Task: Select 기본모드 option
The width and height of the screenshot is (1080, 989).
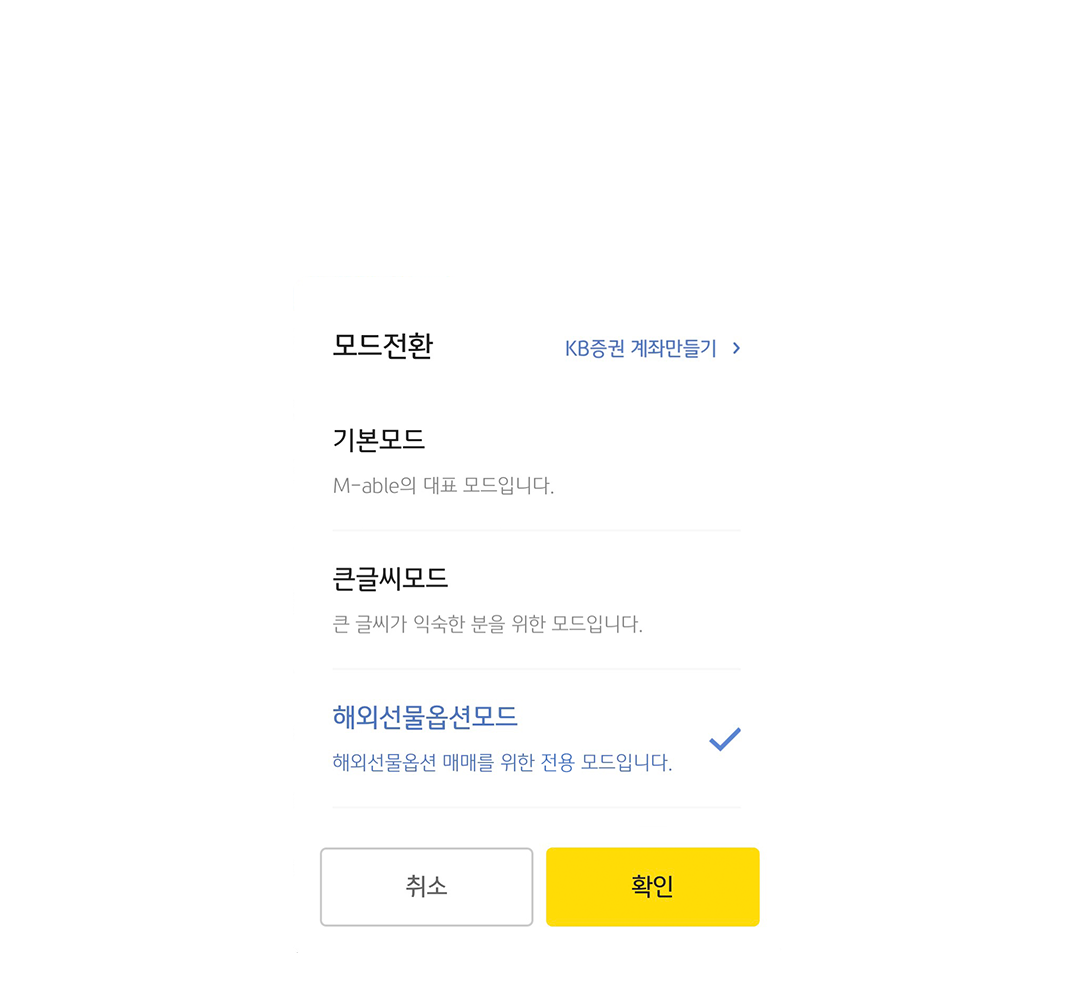Action: tap(535, 461)
